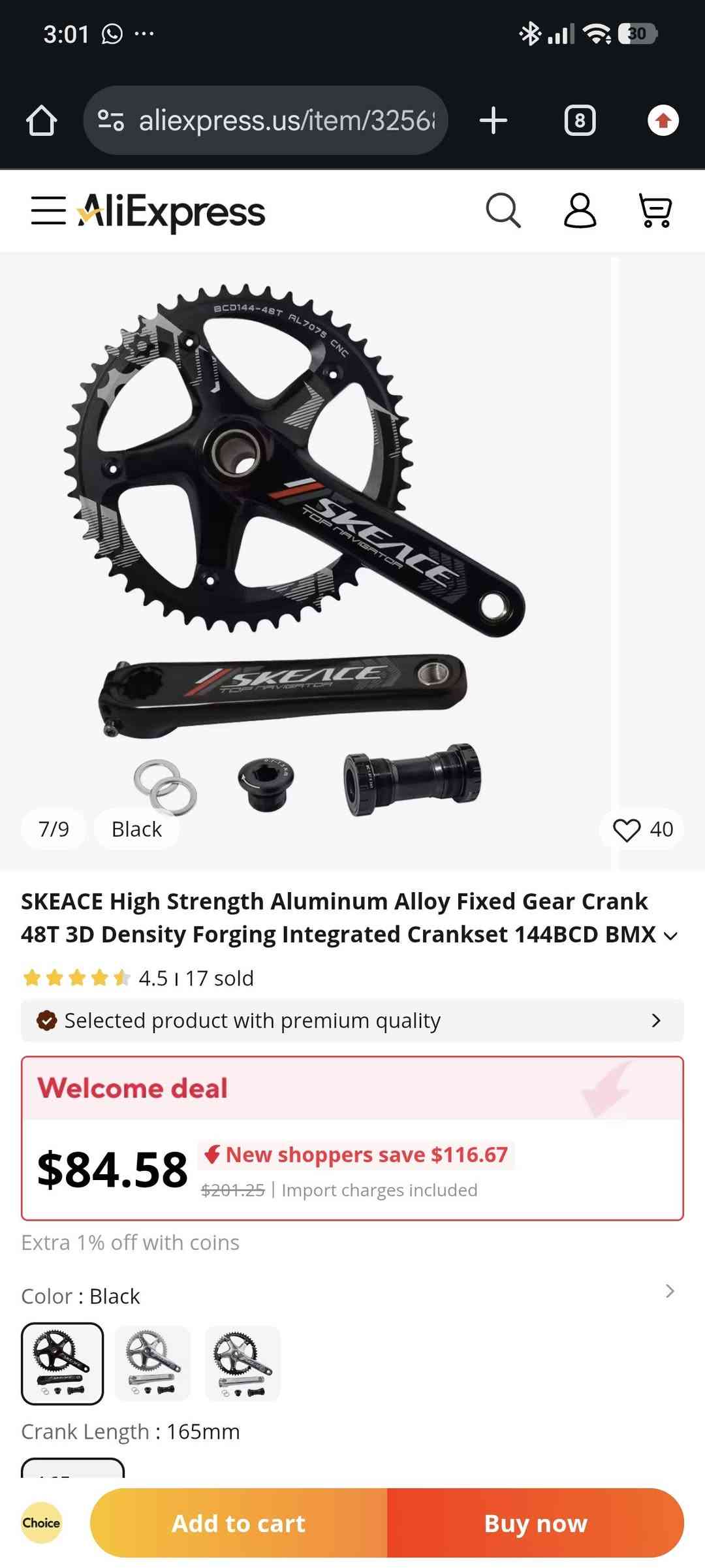This screenshot has width=705, height=1568.
Task: Select the third crankset color option
Action: point(242,1364)
